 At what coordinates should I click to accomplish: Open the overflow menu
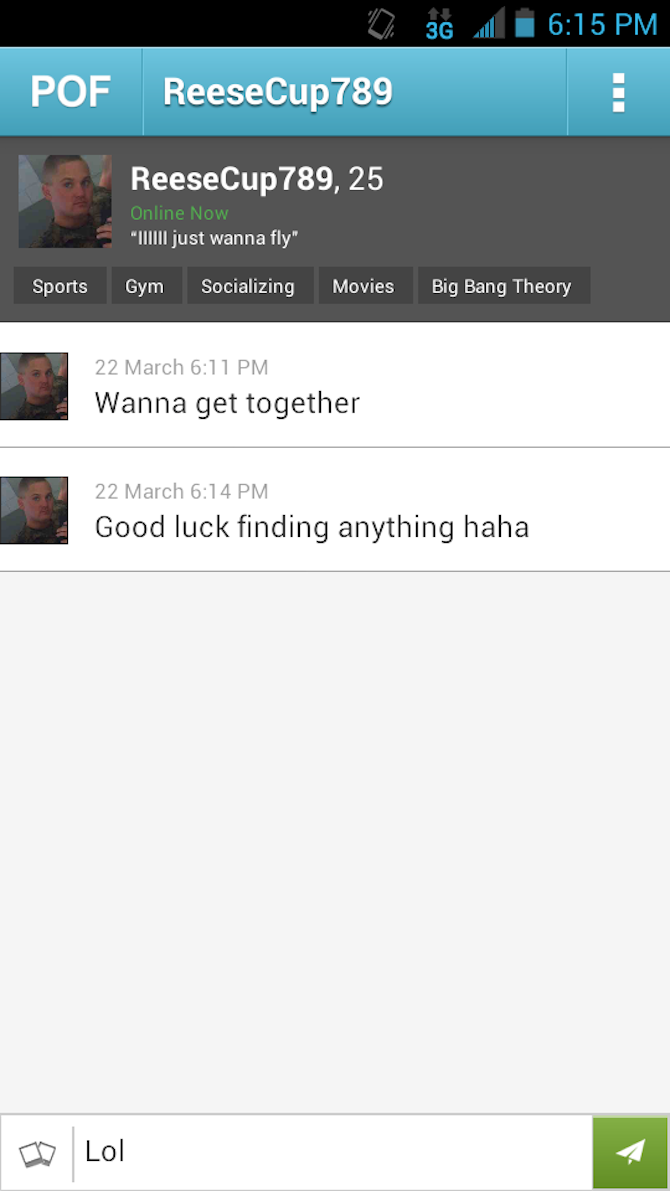[618, 92]
